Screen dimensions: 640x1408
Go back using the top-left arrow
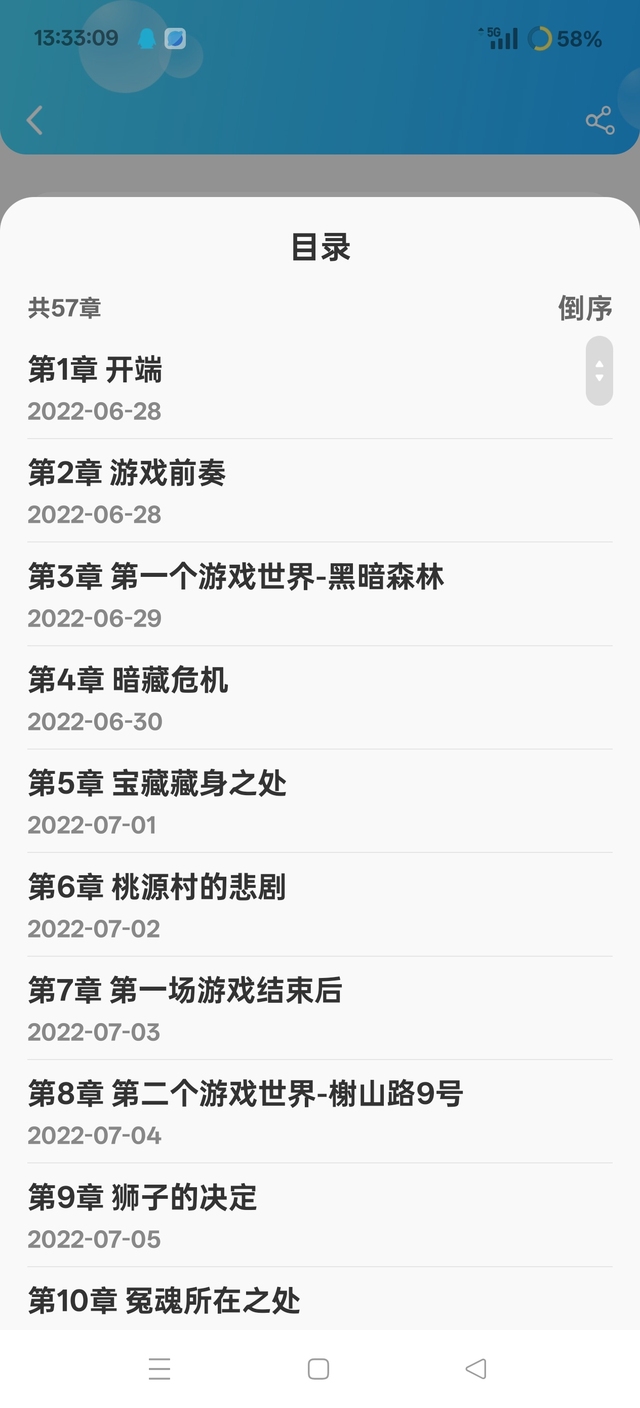(x=35, y=121)
